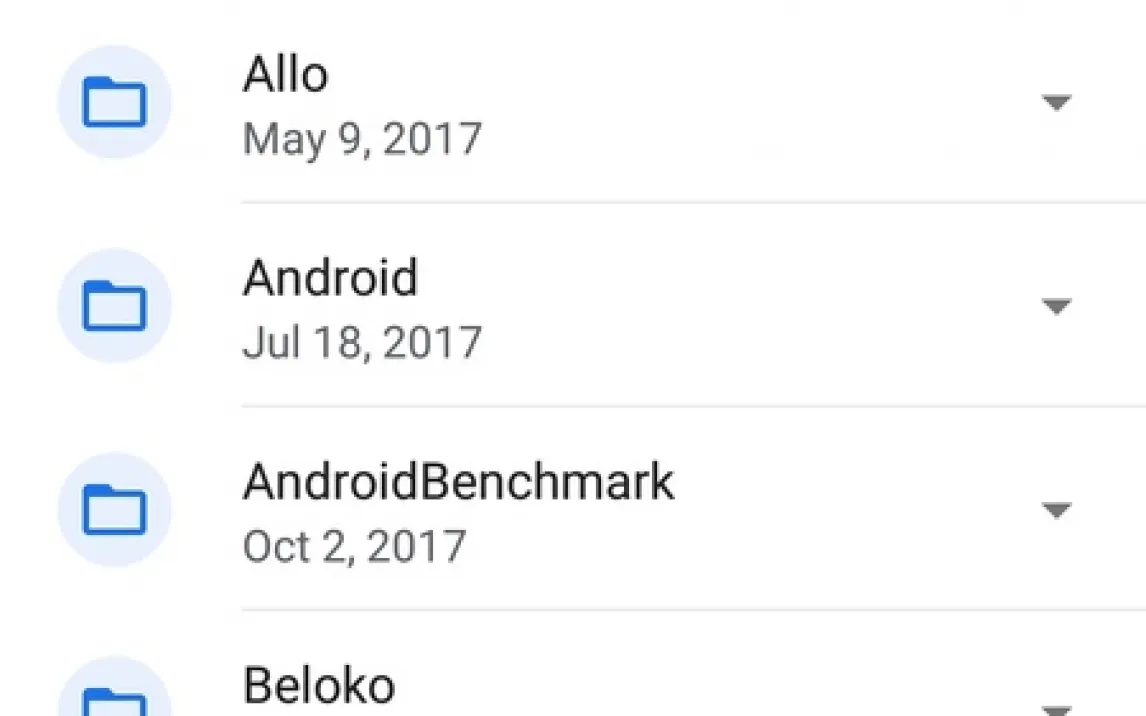The width and height of the screenshot is (1146, 716).
Task: Tap the dropdown arrow beside AndroidBenchmark
Action: pos(1057,510)
